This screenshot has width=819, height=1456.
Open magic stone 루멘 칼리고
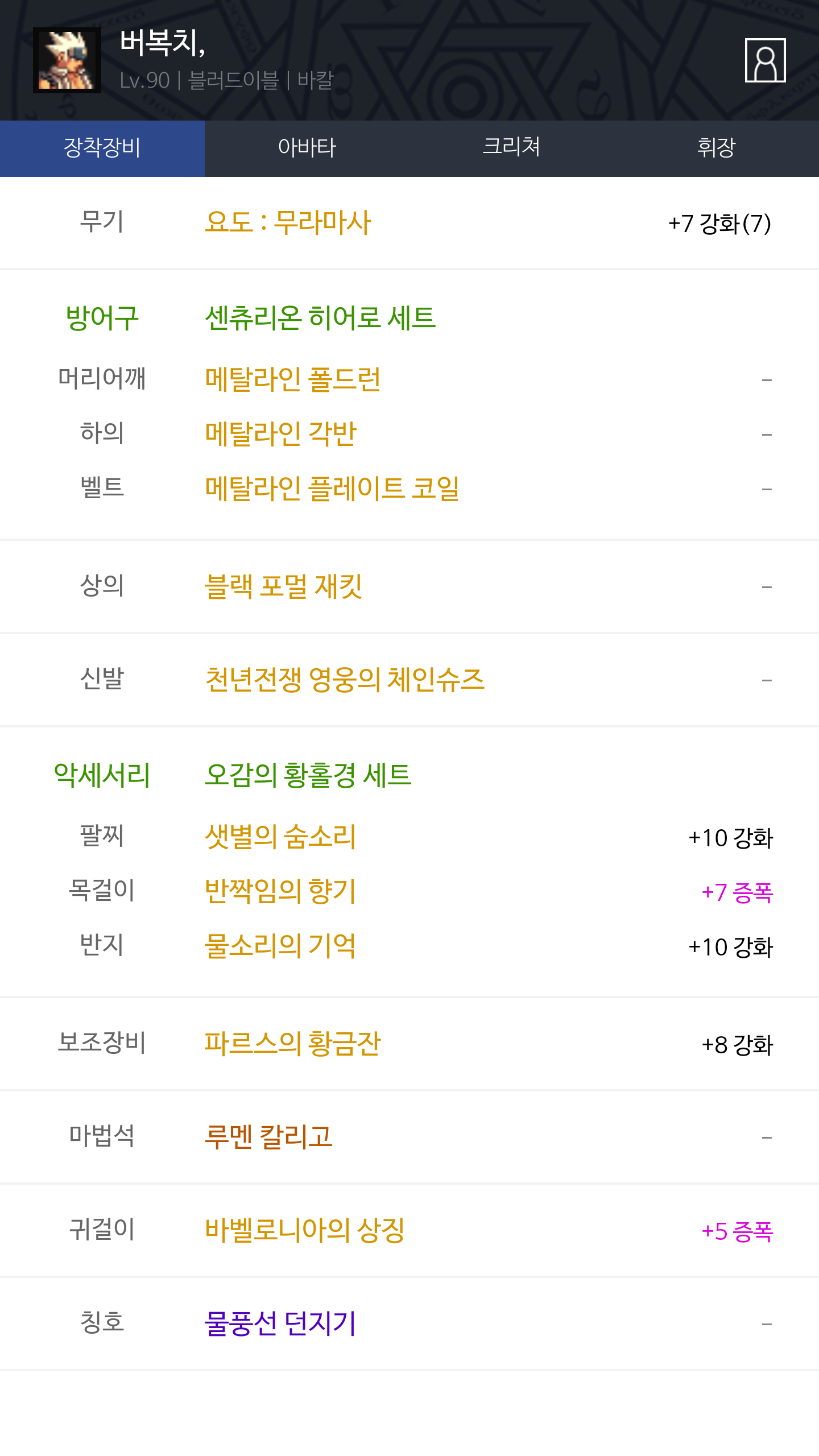(x=268, y=1137)
